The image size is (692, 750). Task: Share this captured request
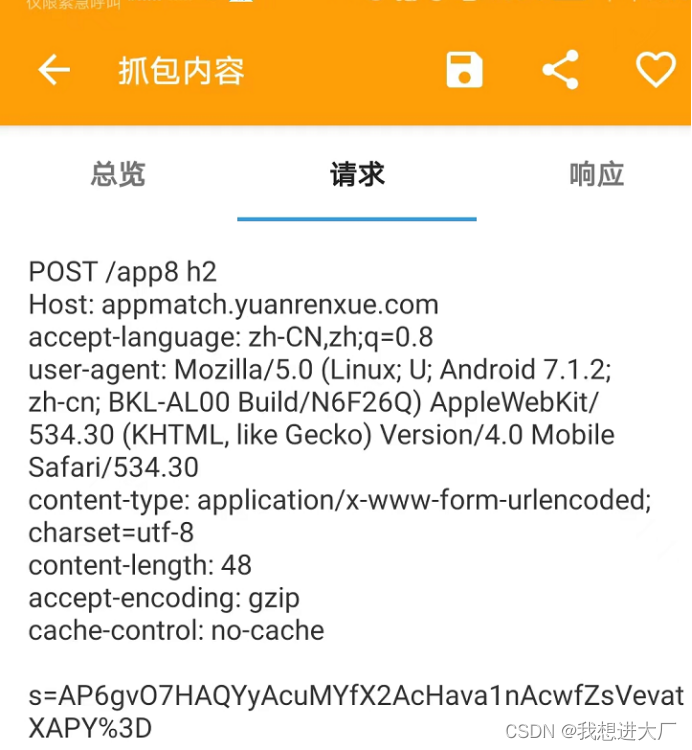(x=560, y=70)
